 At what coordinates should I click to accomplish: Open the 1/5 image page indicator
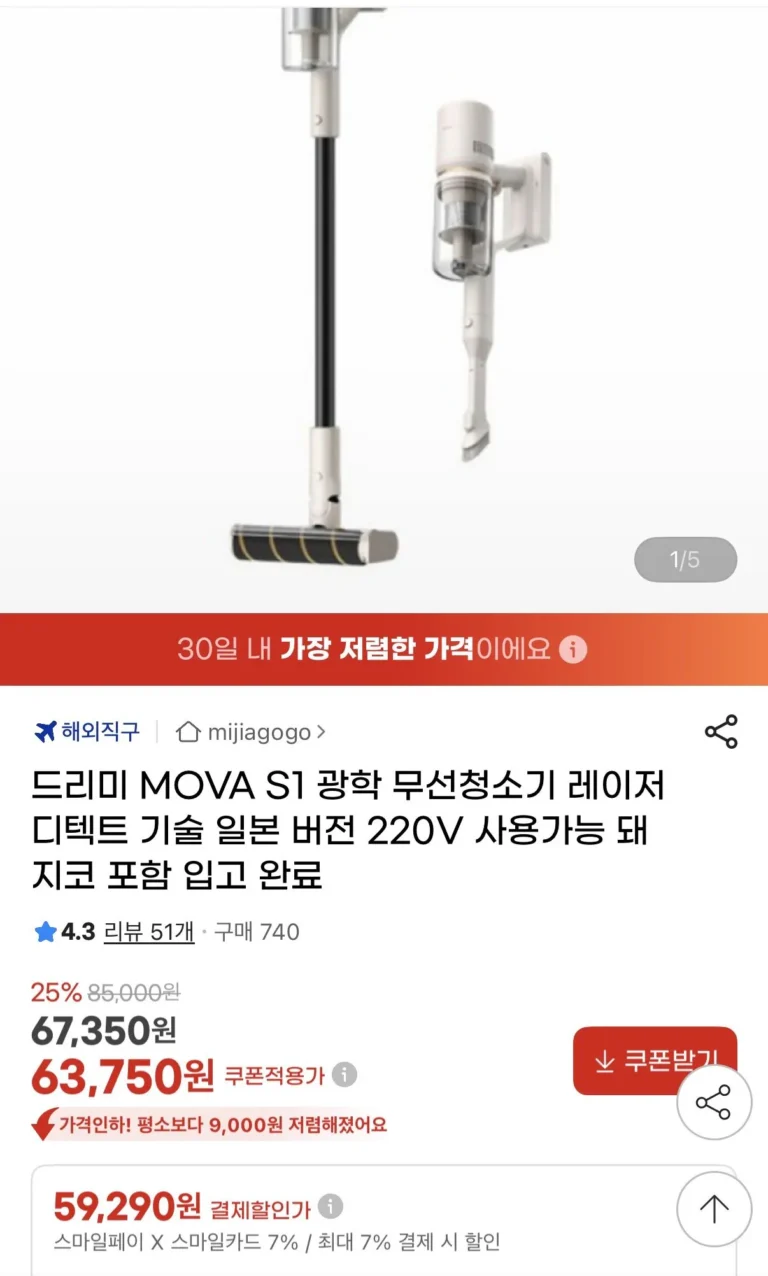click(685, 560)
